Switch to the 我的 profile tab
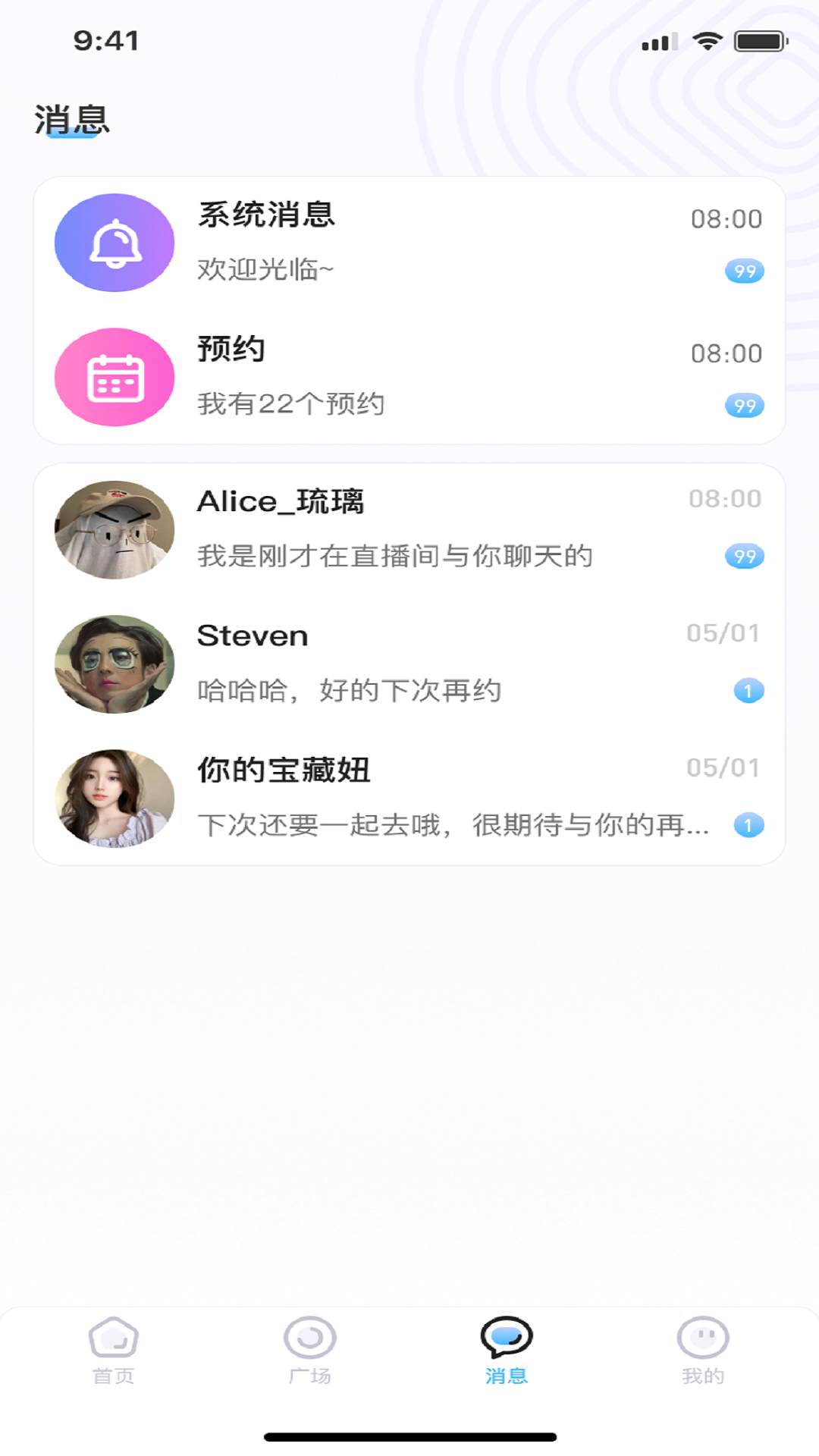 point(703,1350)
